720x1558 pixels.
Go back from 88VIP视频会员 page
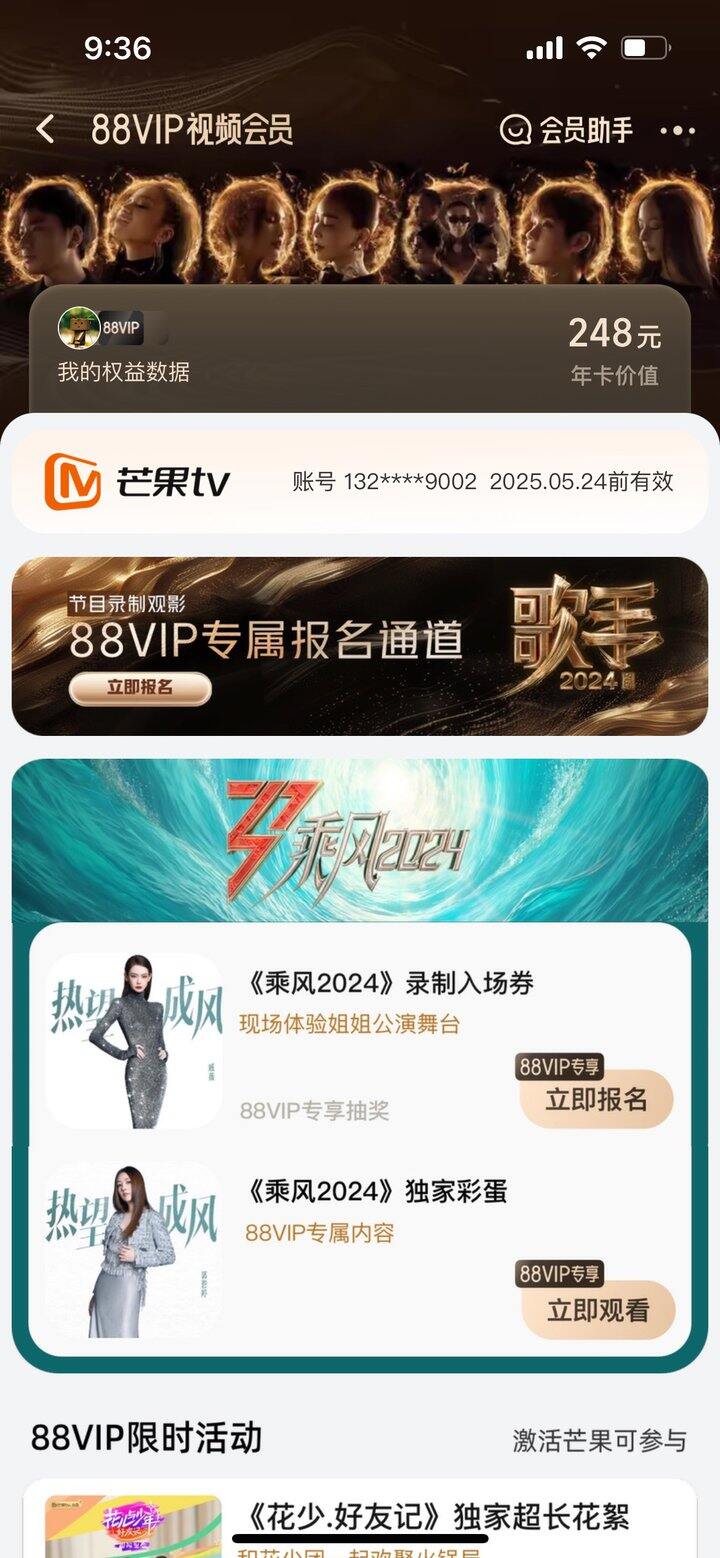click(x=44, y=130)
